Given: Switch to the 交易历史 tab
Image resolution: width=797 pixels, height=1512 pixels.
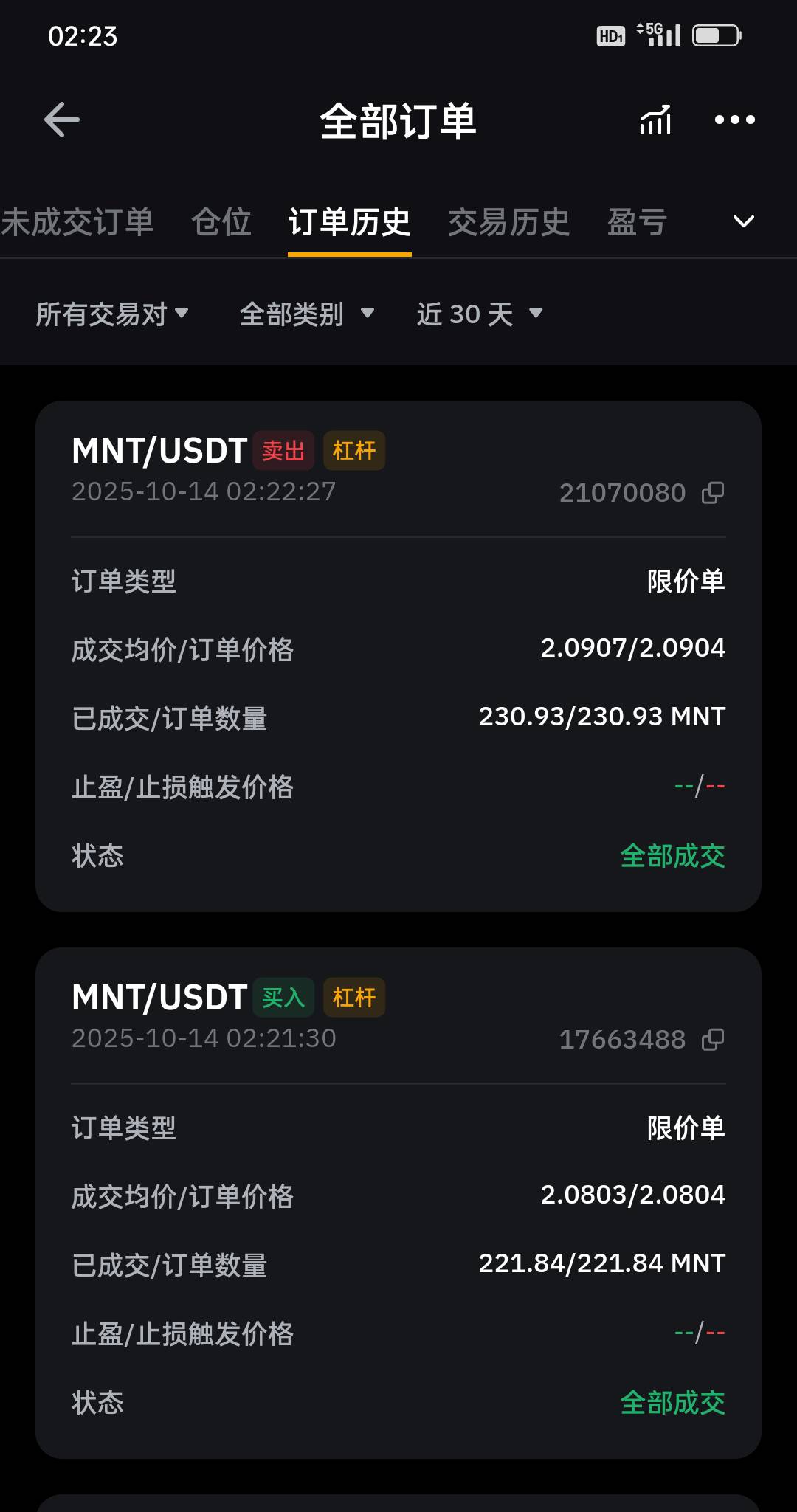Looking at the screenshot, I should pyautogui.click(x=509, y=222).
